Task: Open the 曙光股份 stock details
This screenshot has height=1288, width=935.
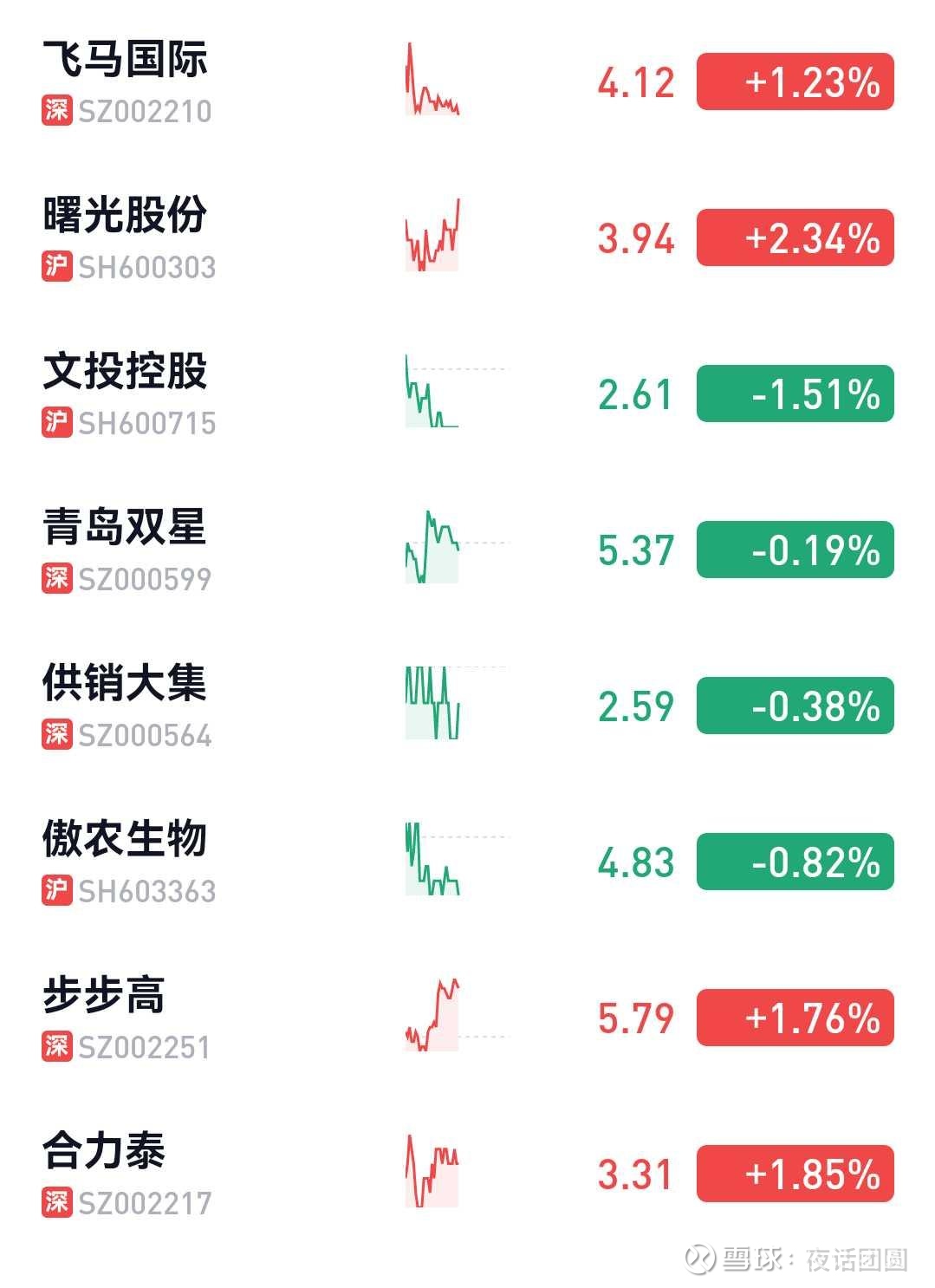Action: pyautogui.click(x=126, y=217)
